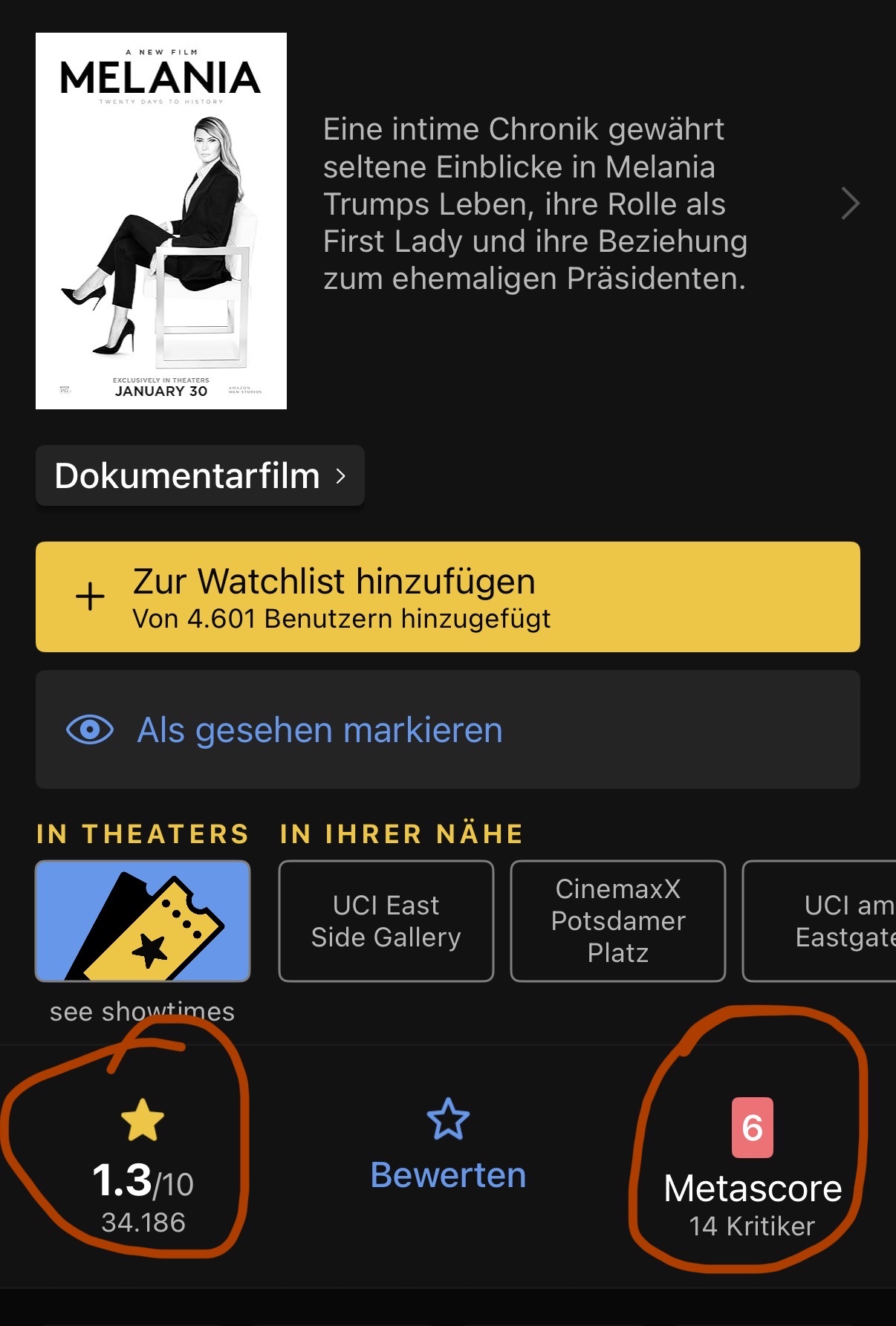Select UCI East Side Gallery cinema
This screenshot has height=1326, width=896.
coord(386,921)
